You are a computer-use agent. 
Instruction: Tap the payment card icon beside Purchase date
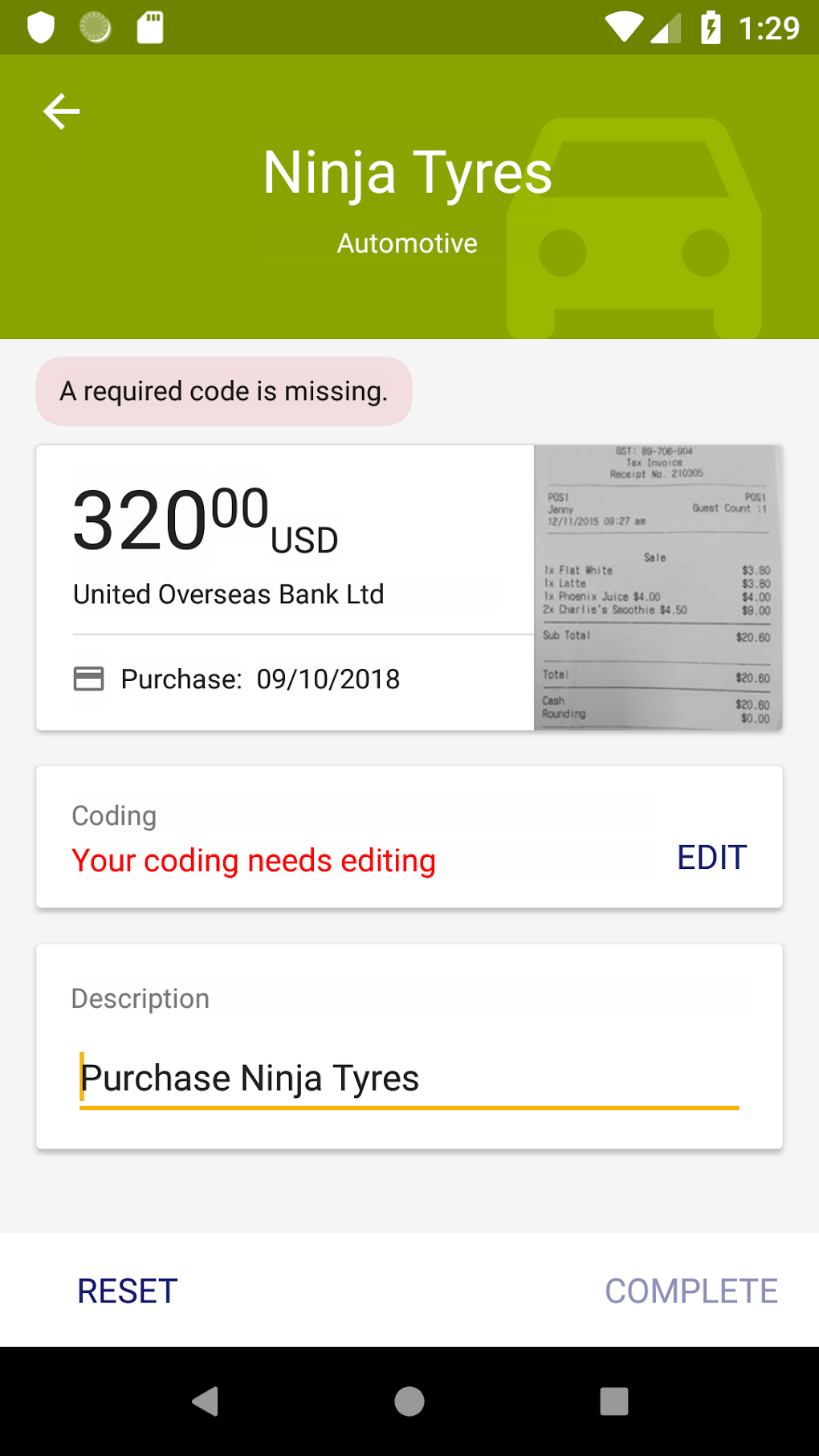tap(88, 679)
